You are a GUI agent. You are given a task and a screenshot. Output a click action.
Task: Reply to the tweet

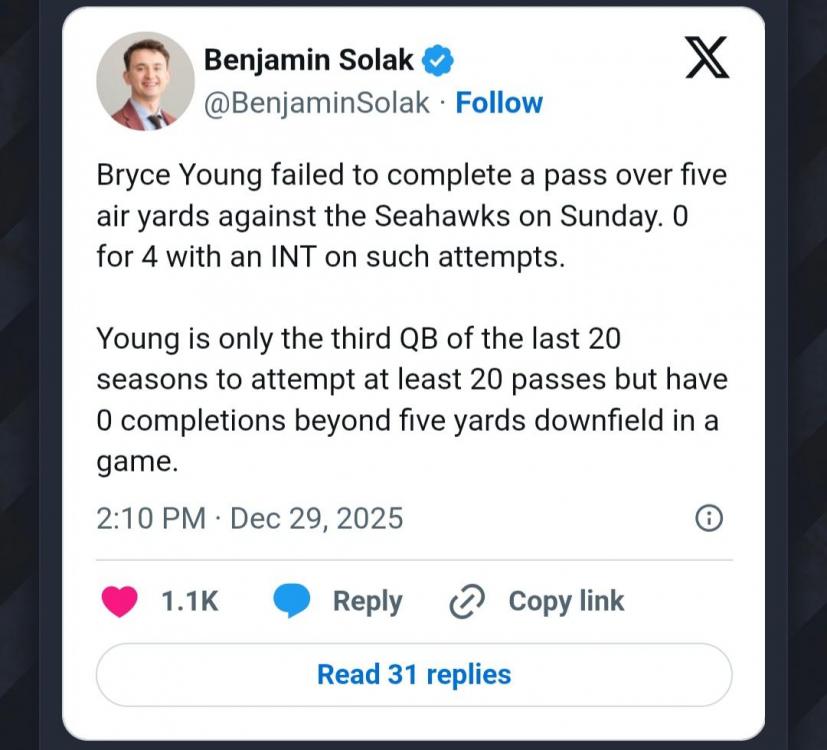pyautogui.click(x=338, y=601)
